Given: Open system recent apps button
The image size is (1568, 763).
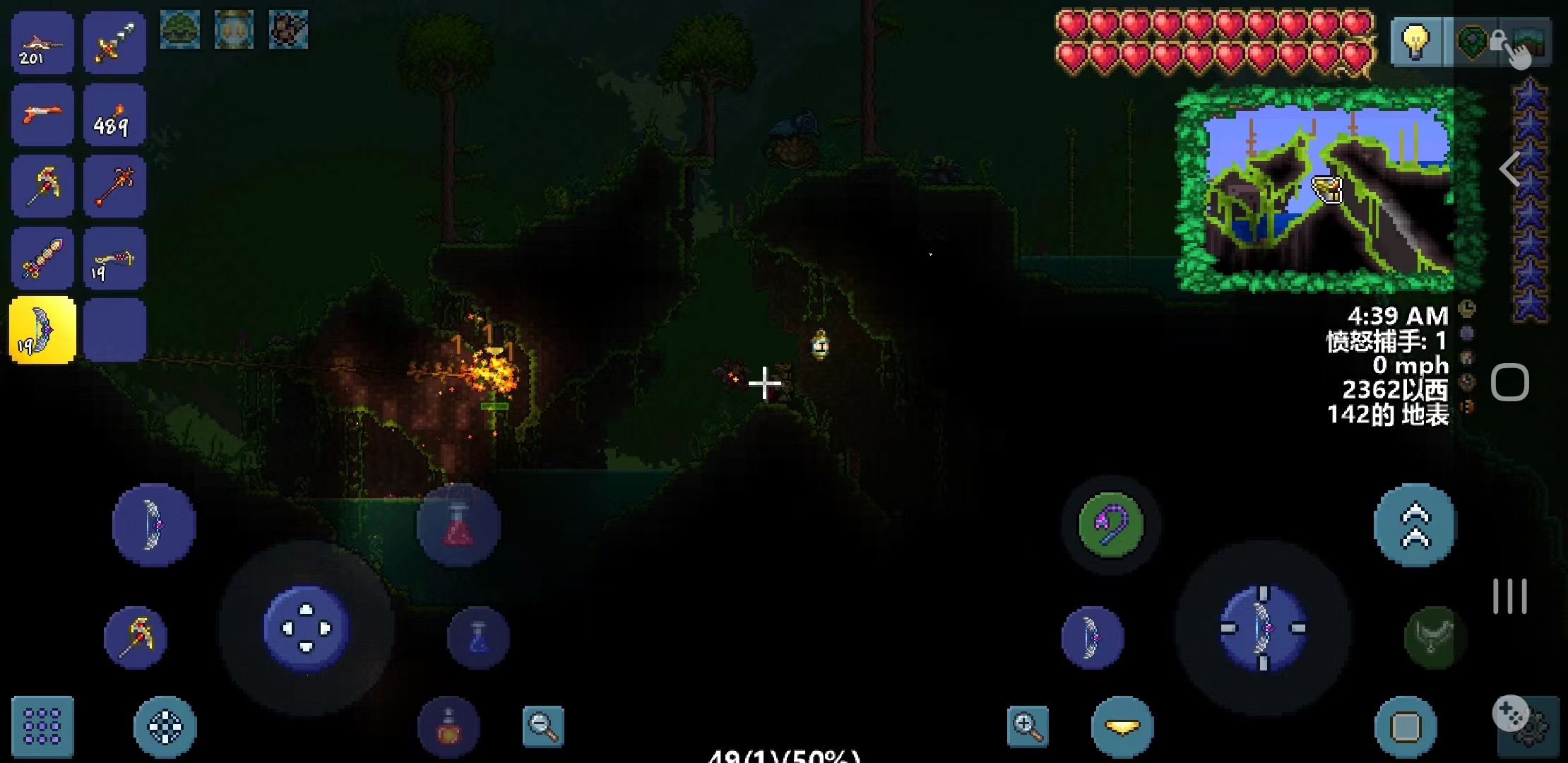Looking at the screenshot, I should (x=1510, y=596).
